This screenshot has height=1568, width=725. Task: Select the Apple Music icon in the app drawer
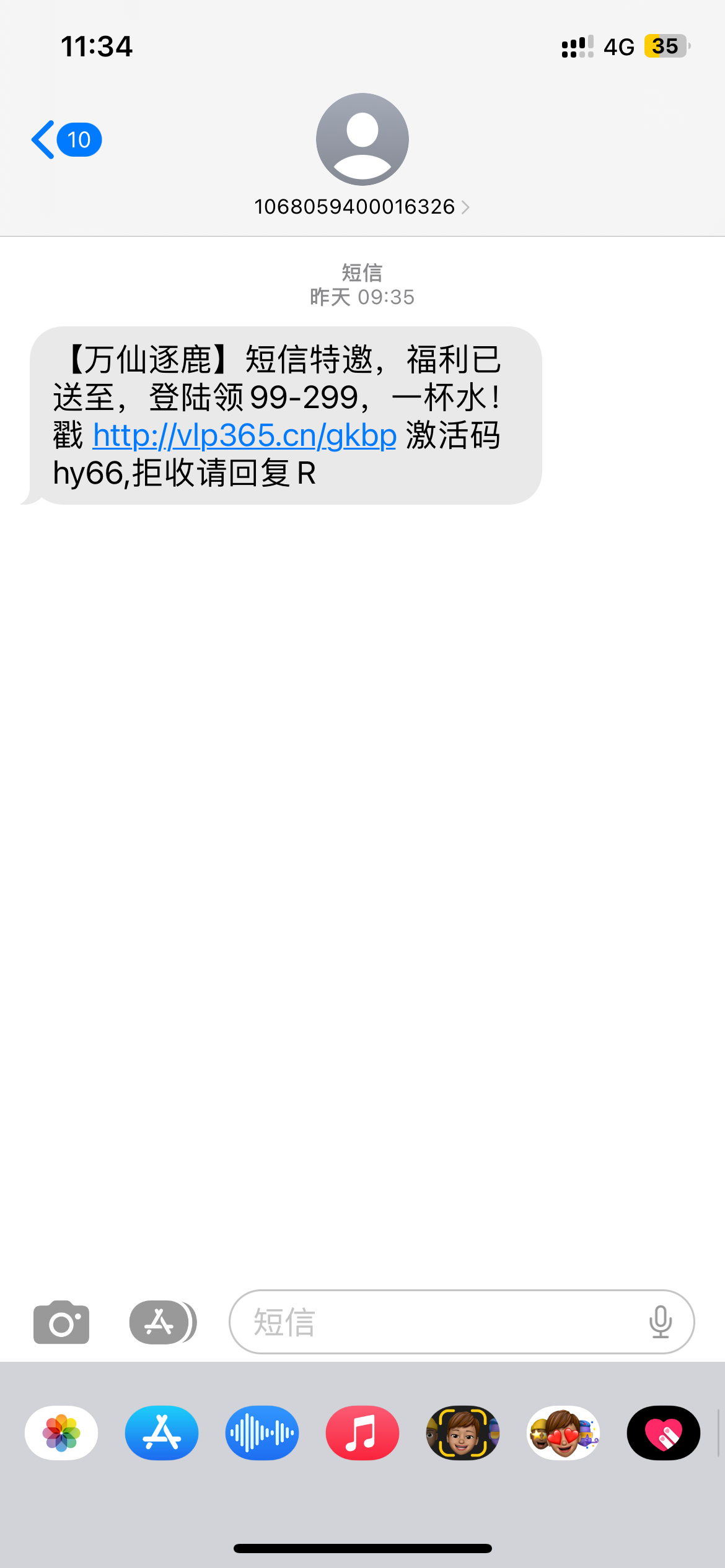click(x=362, y=1433)
